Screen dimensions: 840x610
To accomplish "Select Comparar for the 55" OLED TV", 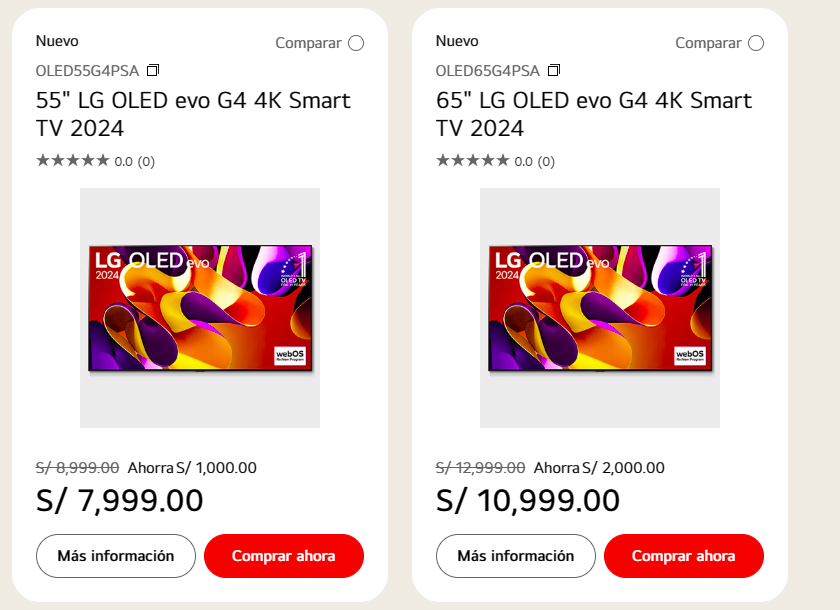I will coord(356,43).
